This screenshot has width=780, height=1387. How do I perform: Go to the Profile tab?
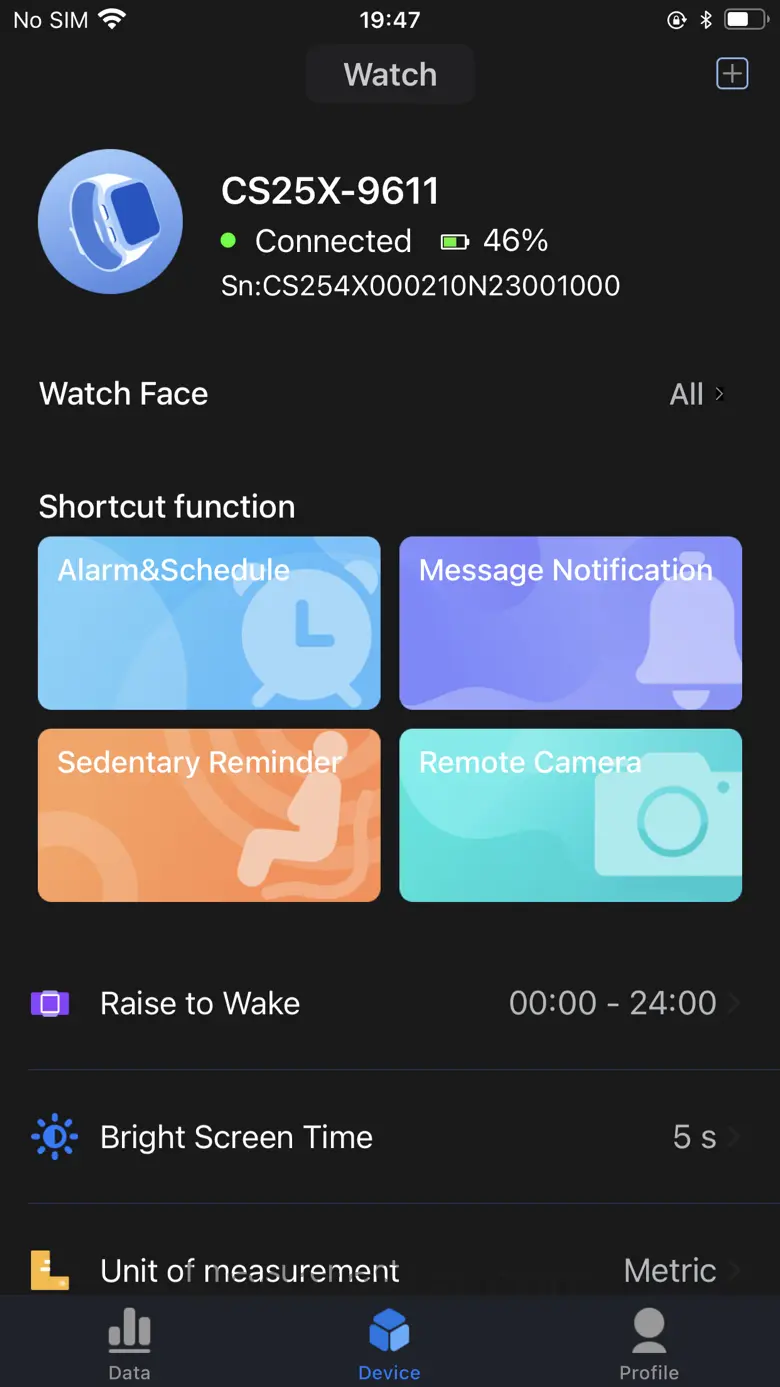pos(649,1345)
